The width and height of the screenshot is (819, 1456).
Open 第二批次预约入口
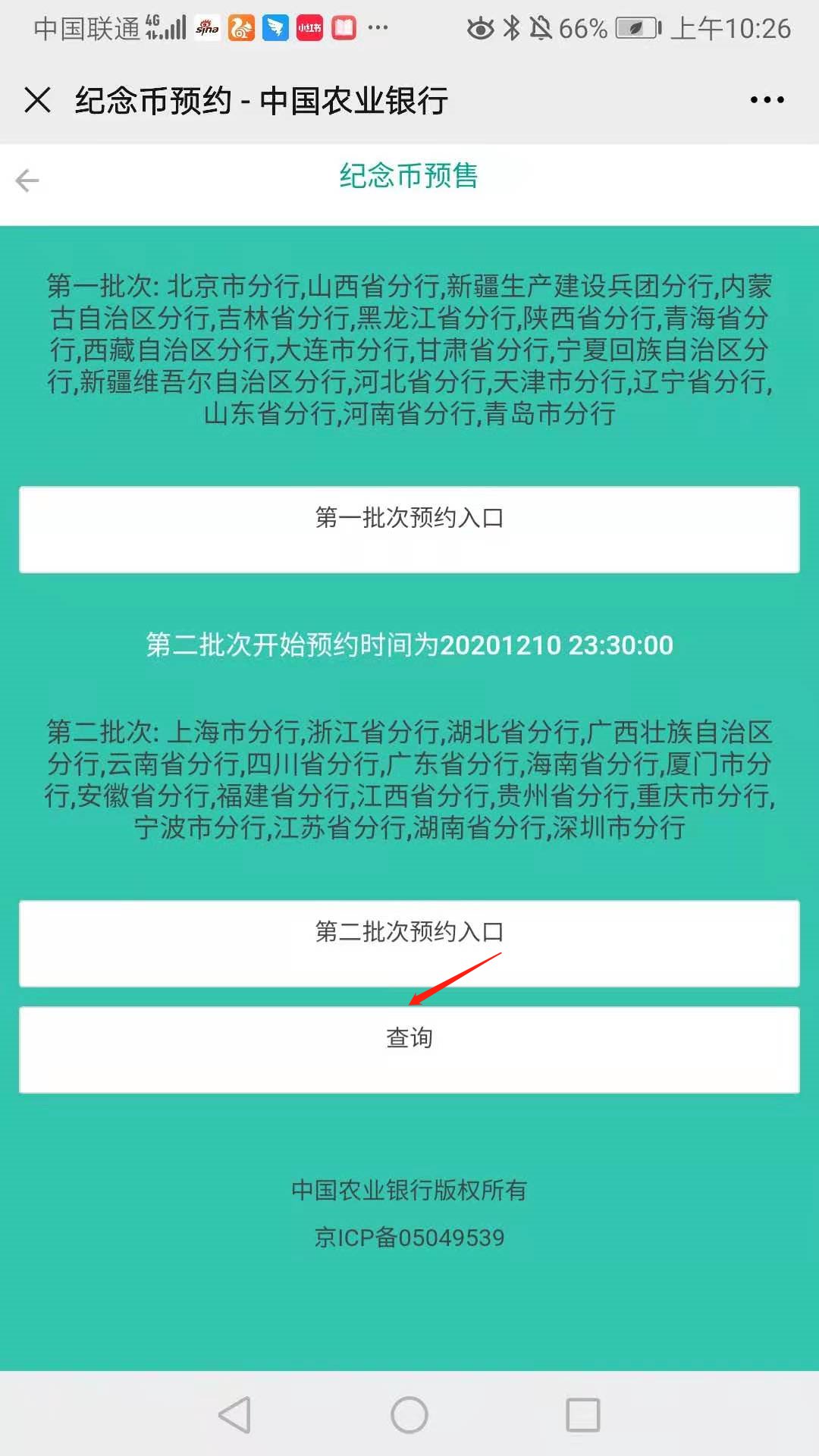409,943
